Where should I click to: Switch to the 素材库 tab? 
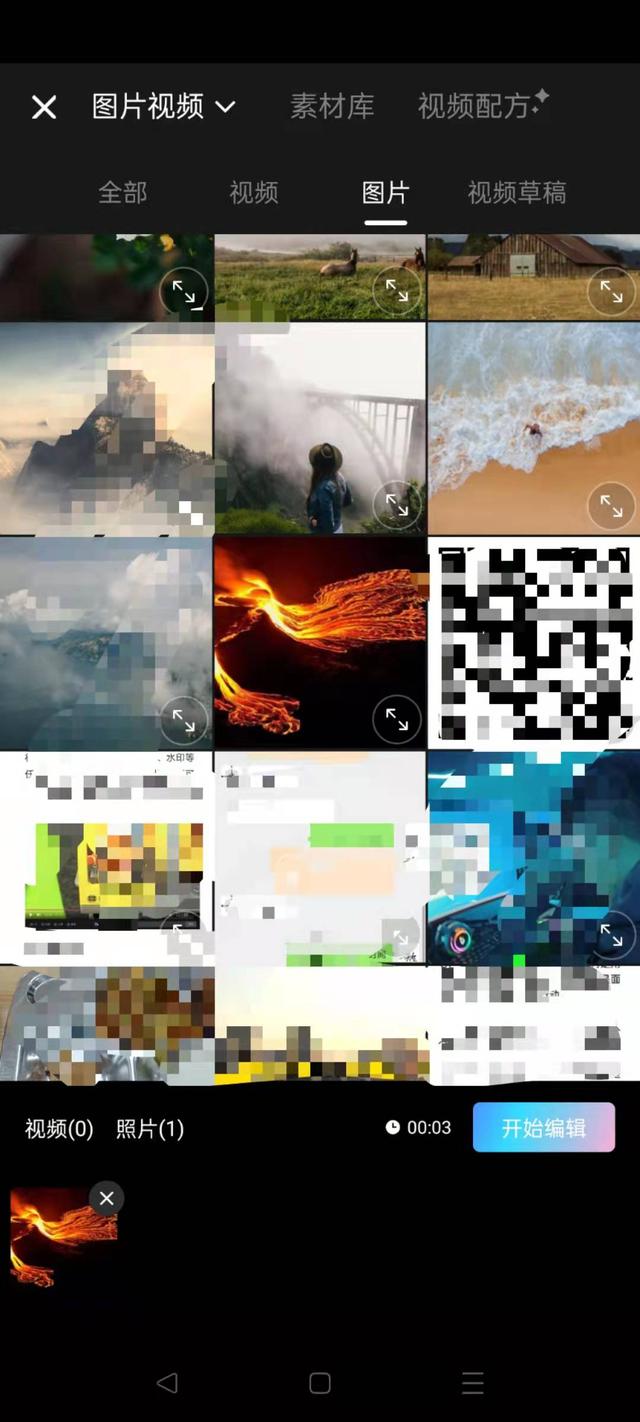point(332,106)
